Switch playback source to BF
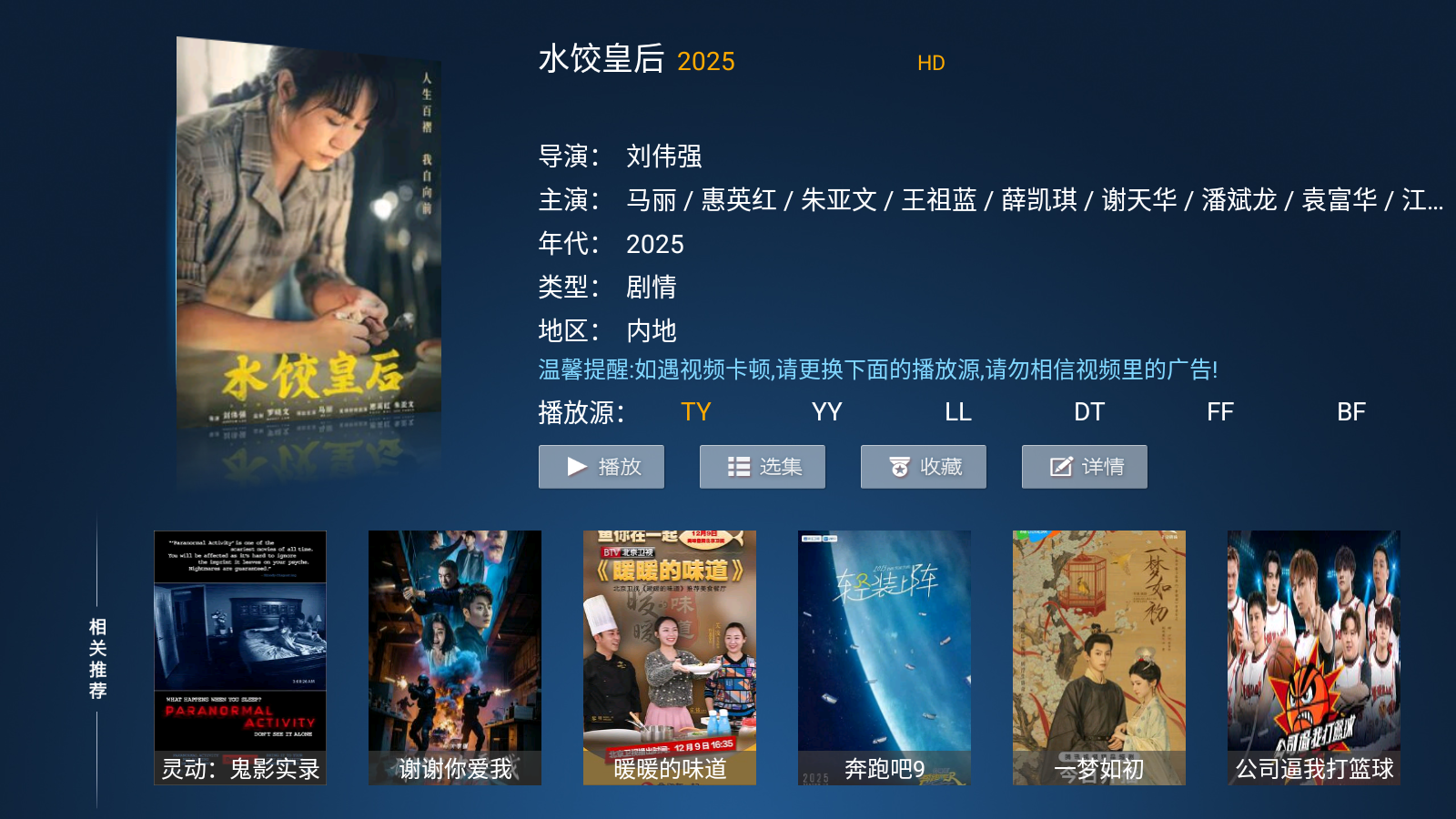Screen dimensions: 1456x819 click(1350, 412)
